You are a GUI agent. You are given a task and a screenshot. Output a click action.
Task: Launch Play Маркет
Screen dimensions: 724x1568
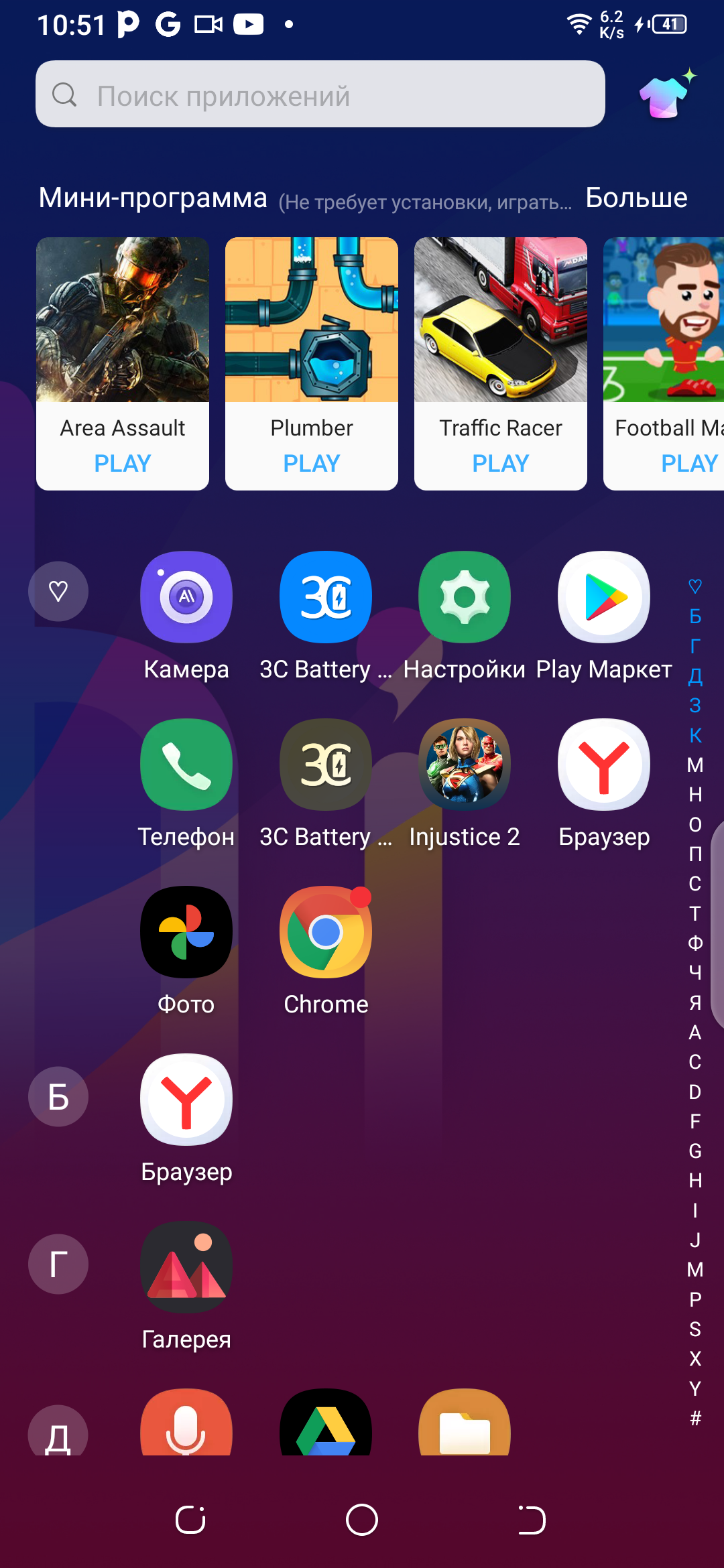point(604,598)
